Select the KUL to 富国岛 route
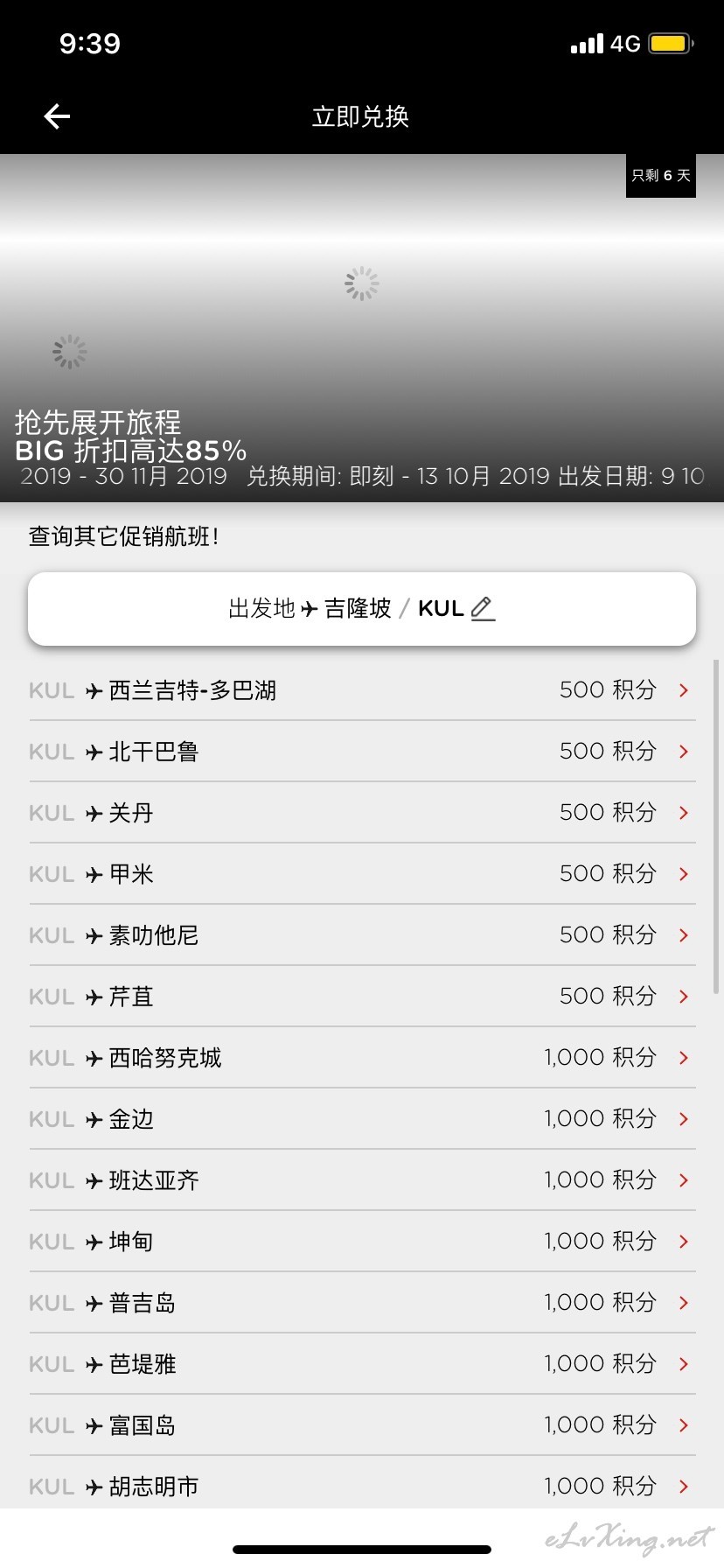 (361, 1425)
